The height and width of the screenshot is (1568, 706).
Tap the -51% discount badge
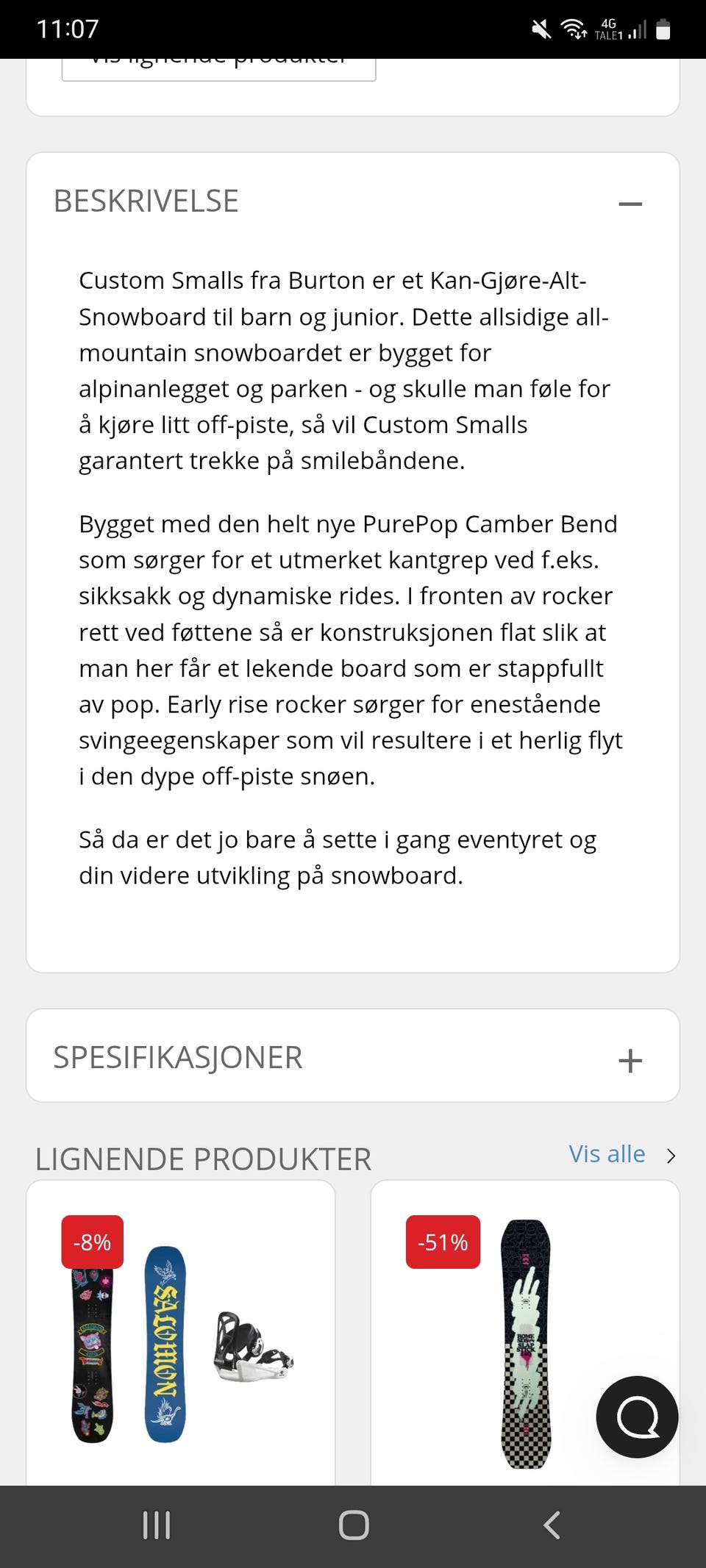pyautogui.click(x=442, y=1242)
